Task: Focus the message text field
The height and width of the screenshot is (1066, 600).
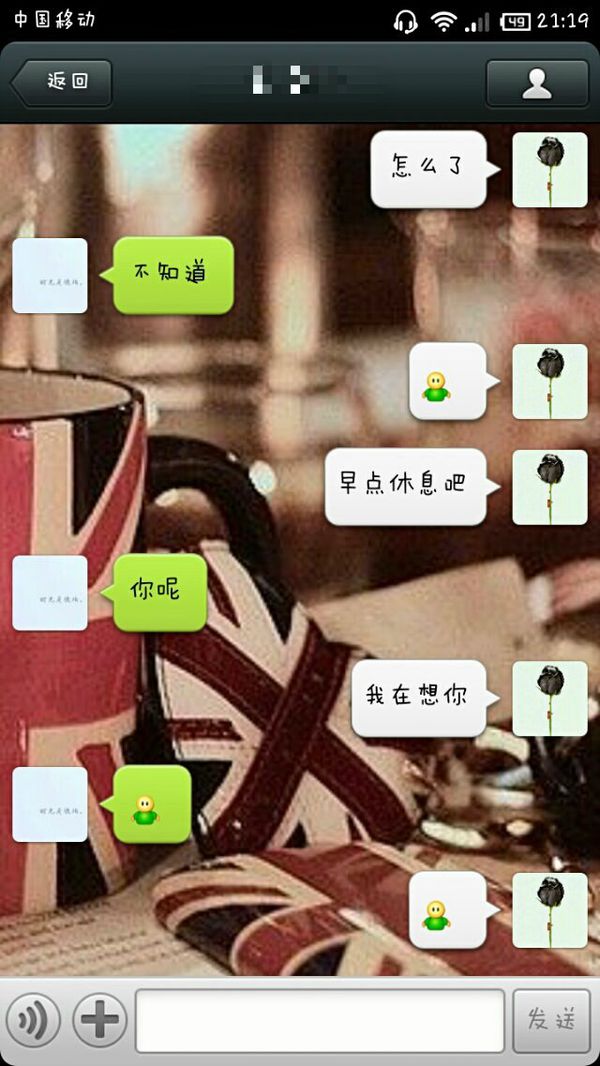Action: pos(319,1020)
